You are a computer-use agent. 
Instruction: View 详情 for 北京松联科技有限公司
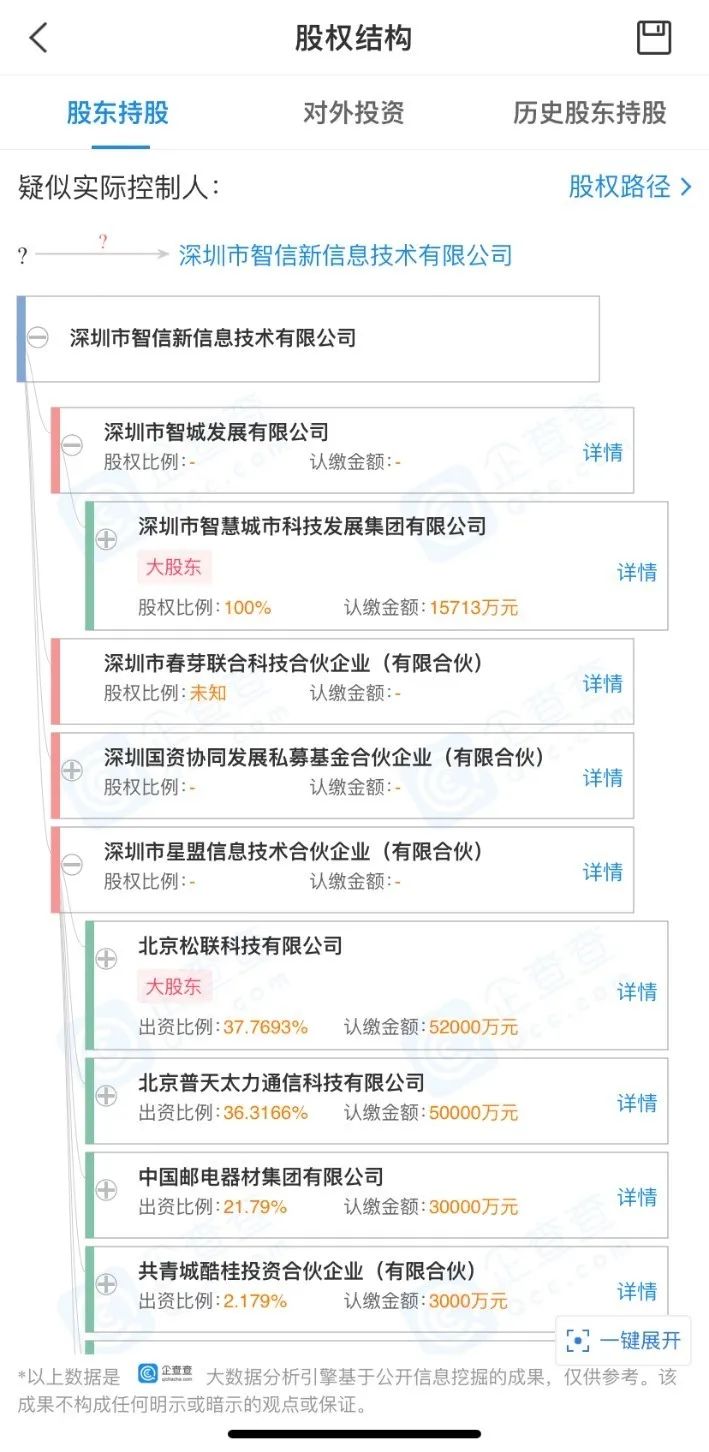(637, 991)
